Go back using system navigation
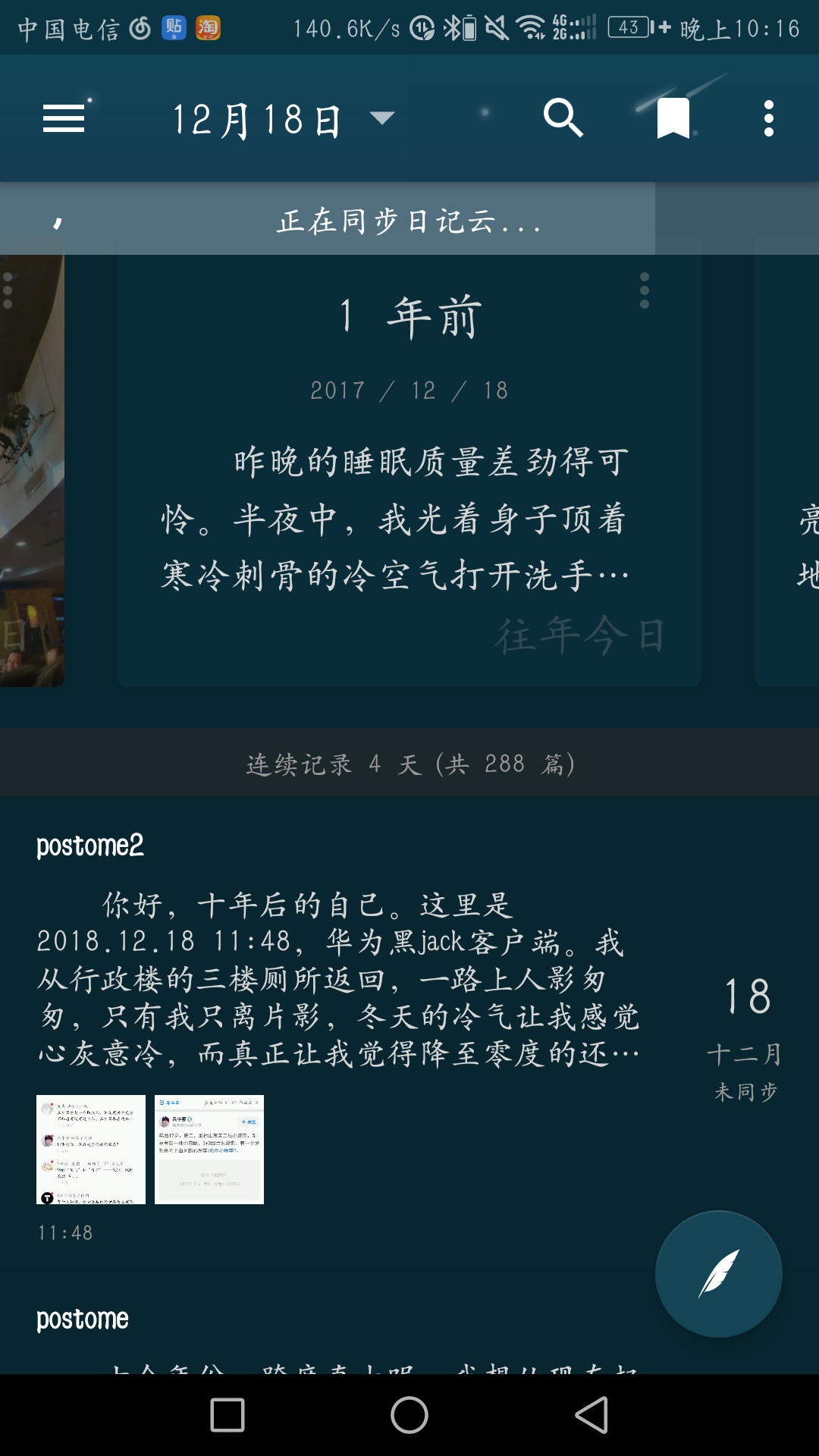819x1456 pixels. point(591,1415)
